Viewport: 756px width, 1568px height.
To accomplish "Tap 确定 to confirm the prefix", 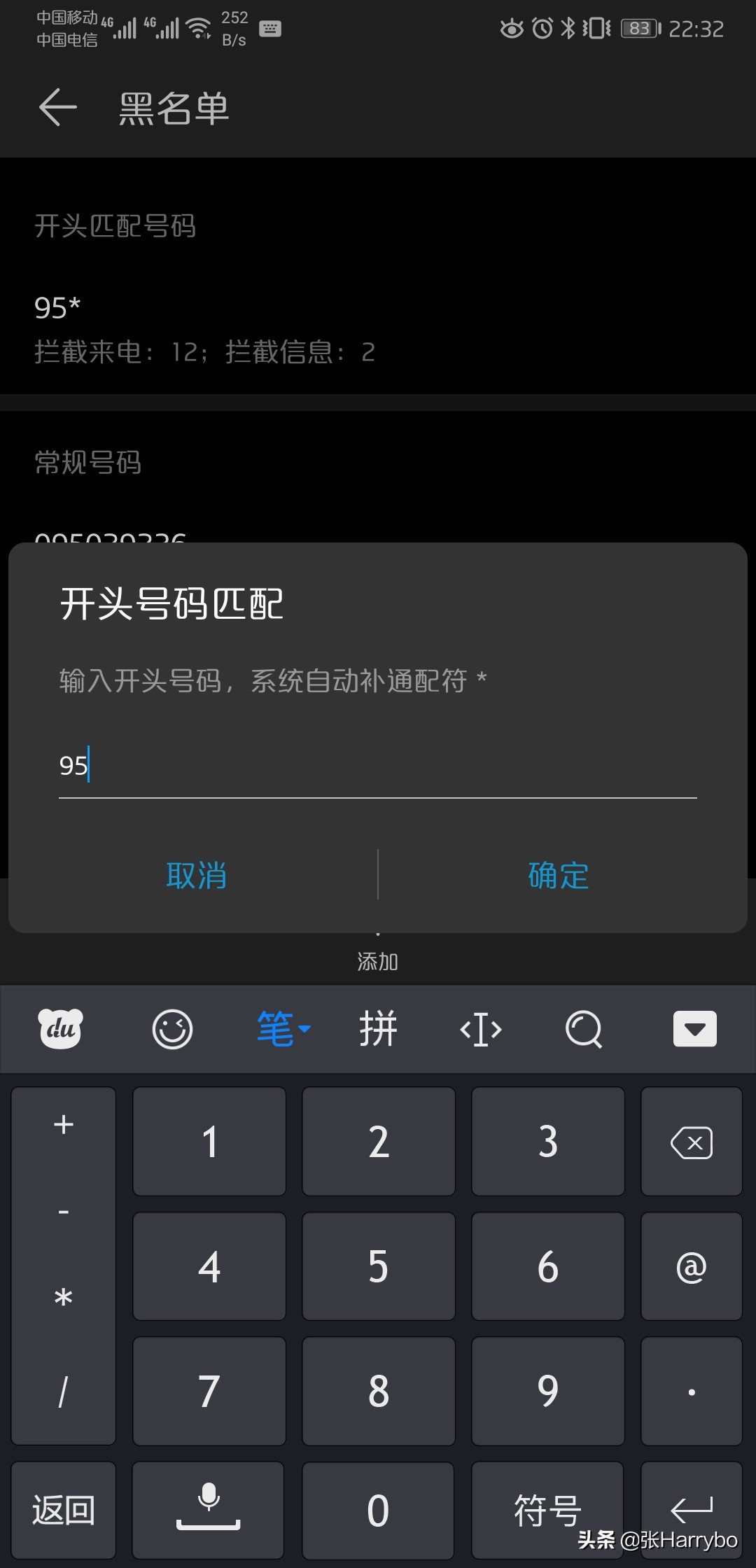I will 556,876.
